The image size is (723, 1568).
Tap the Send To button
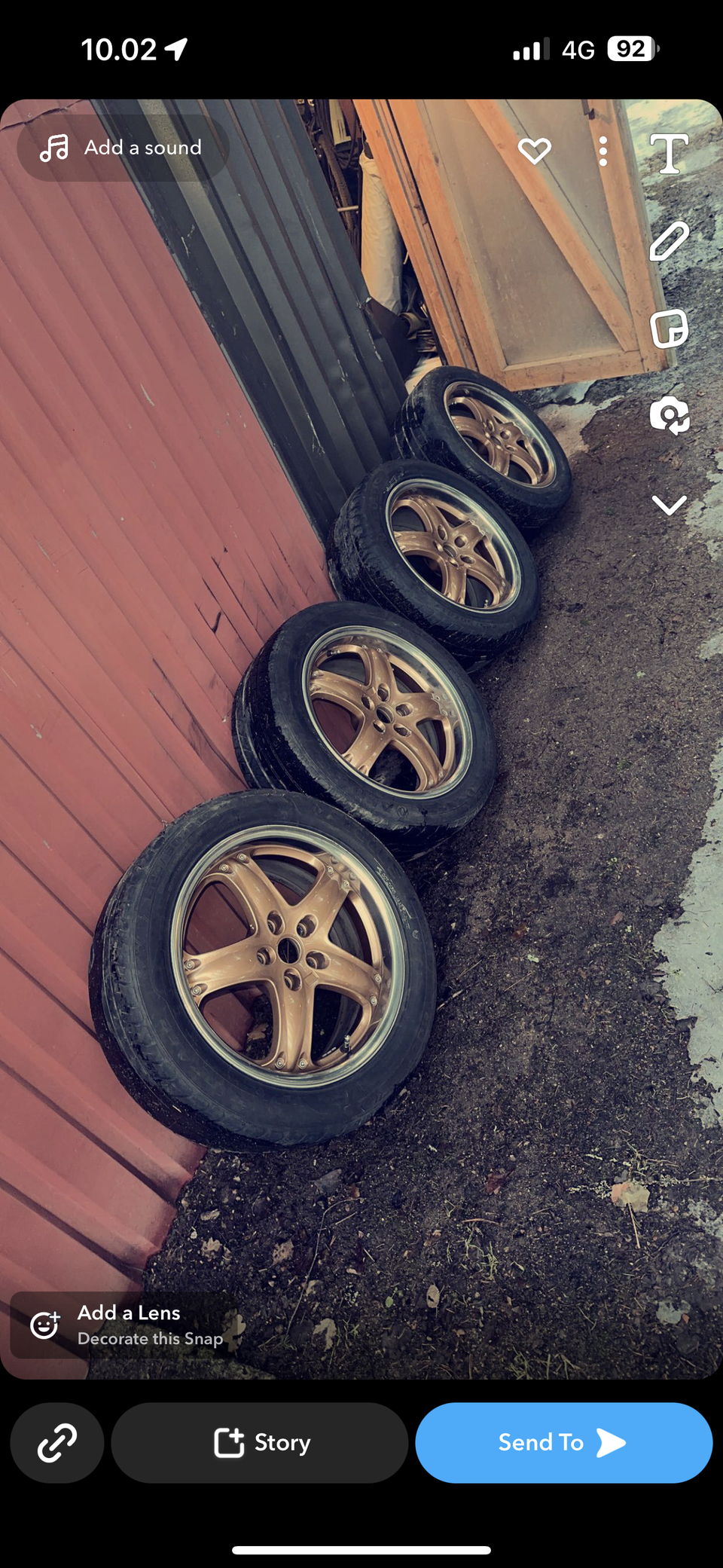pyautogui.click(x=563, y=1442)
